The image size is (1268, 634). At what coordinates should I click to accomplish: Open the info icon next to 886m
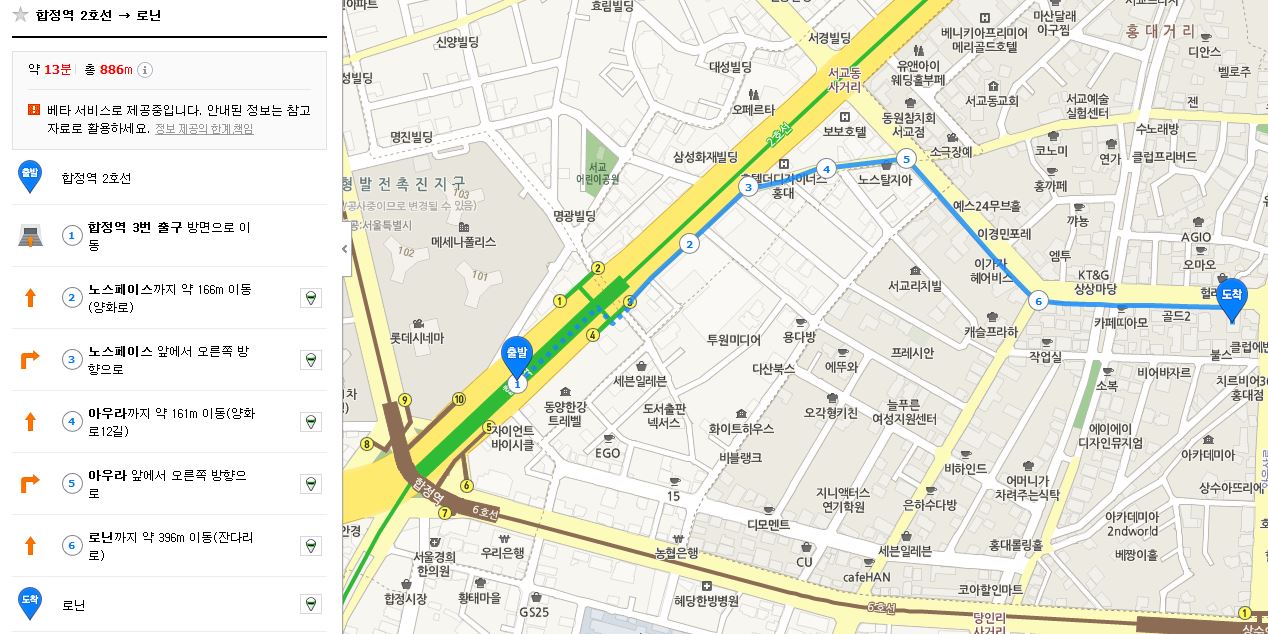pyautogui.click(x=145, y=70)
